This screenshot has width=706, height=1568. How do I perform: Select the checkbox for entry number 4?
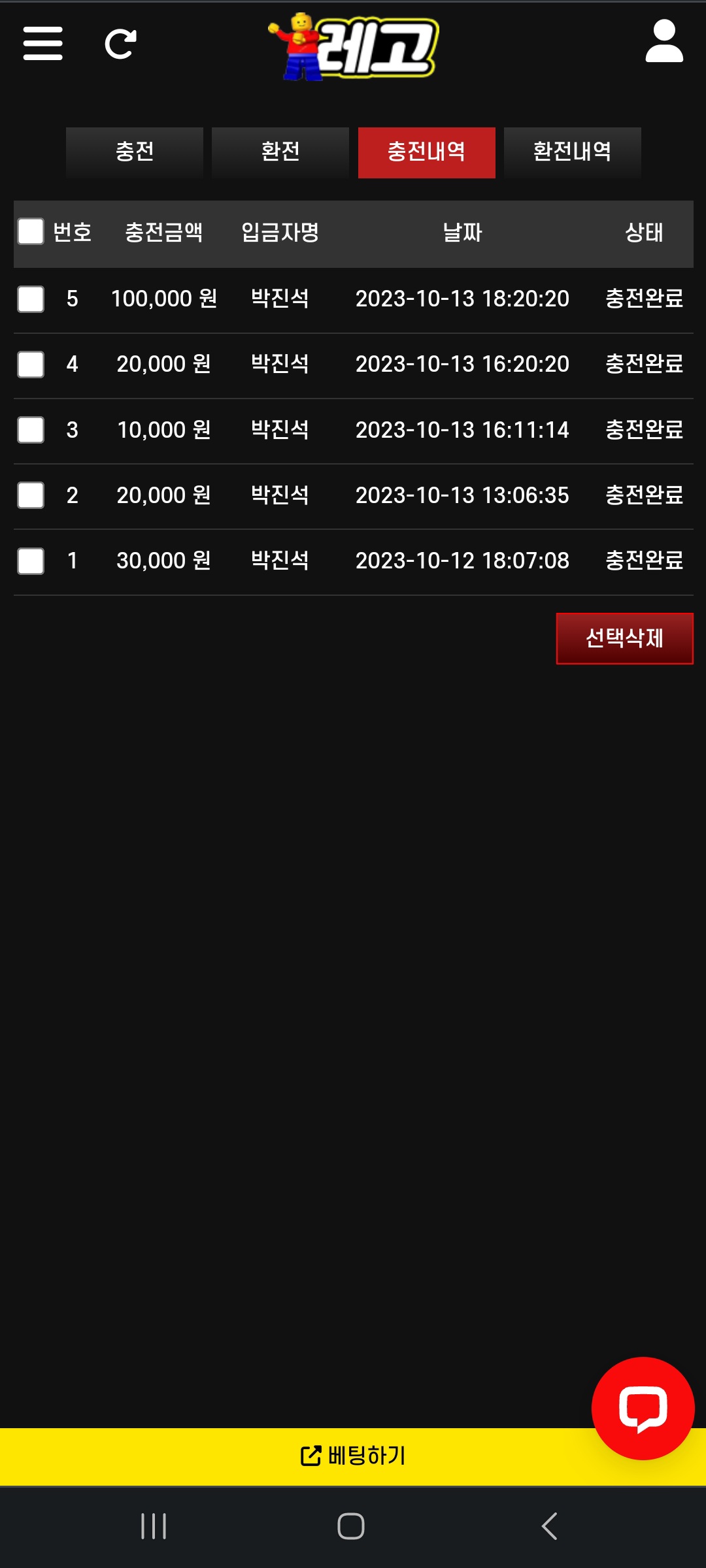(31, 365)
